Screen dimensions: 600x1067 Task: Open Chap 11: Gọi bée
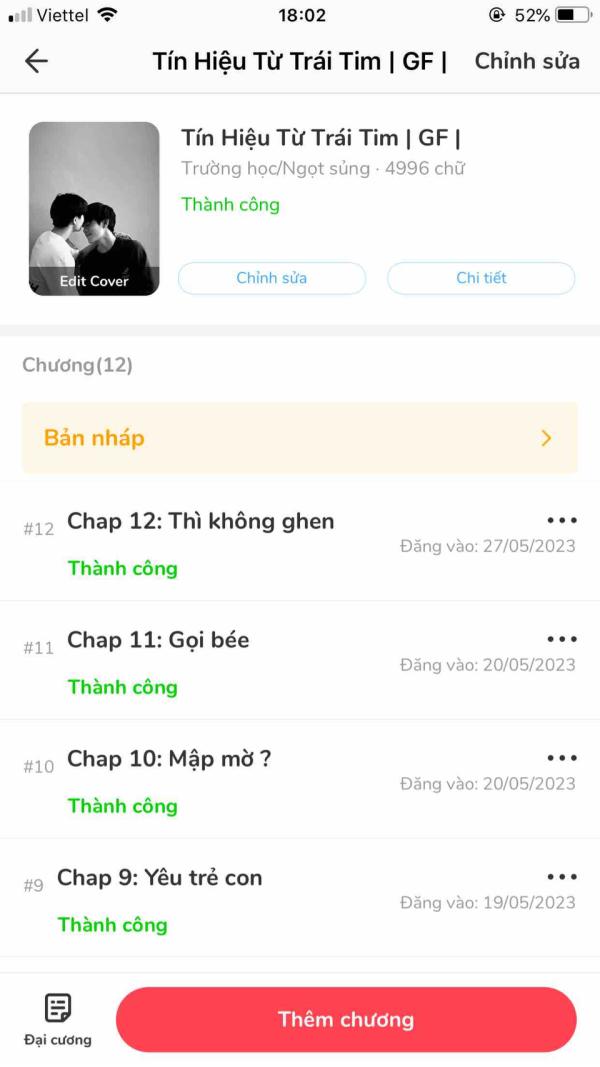click(158, 640)
